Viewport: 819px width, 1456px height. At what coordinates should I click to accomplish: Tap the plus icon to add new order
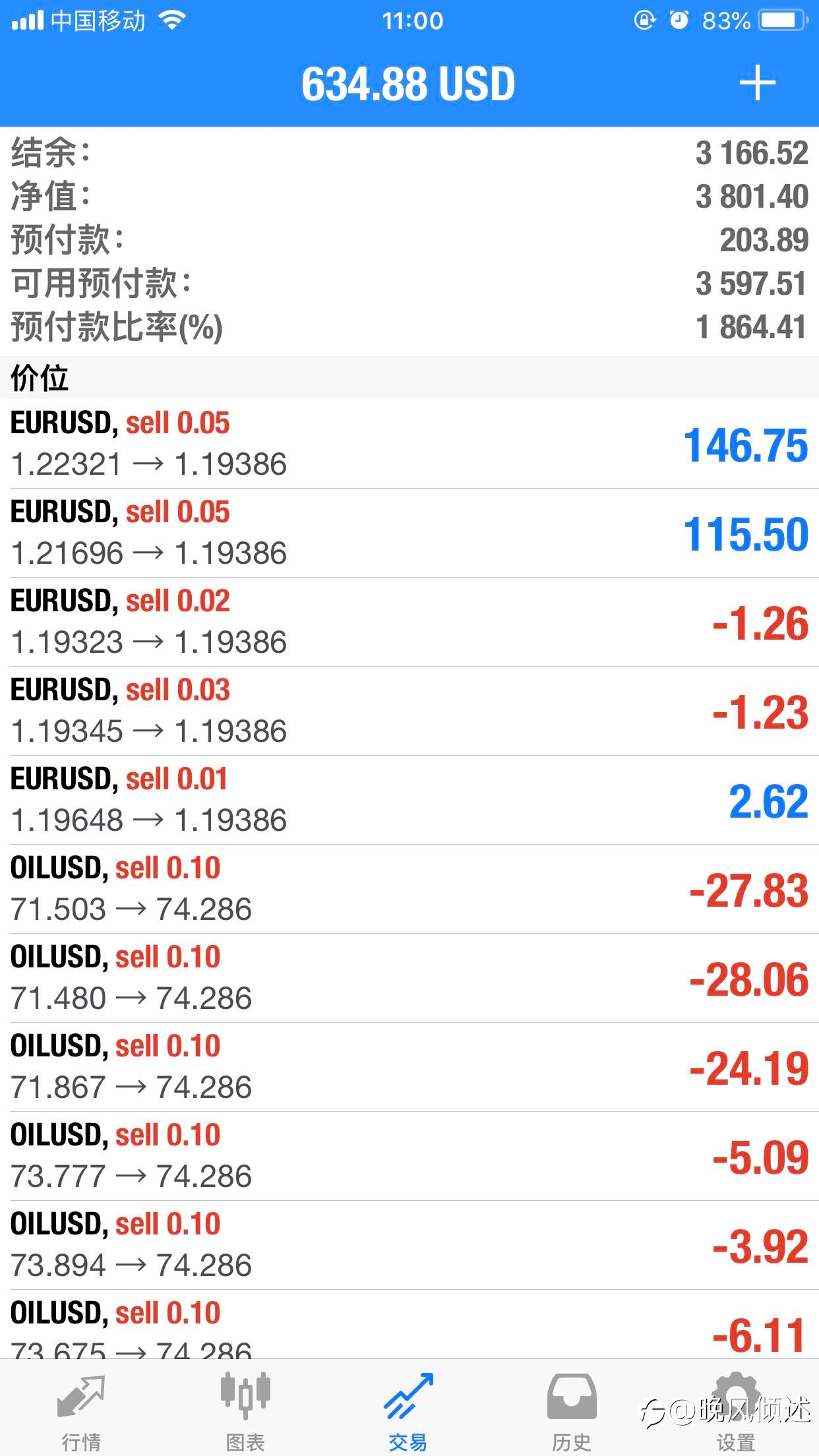(757, 84)
